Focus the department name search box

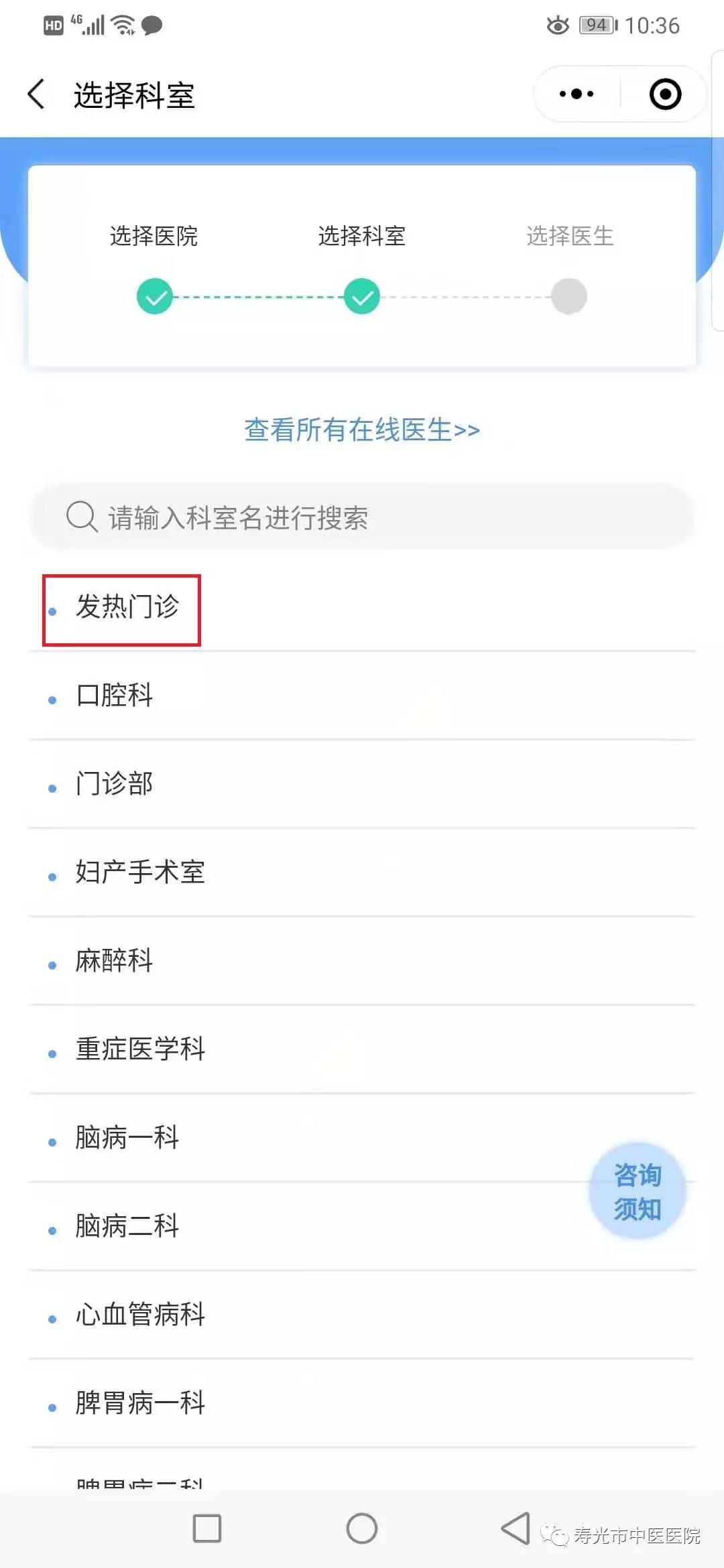(362, 517)
